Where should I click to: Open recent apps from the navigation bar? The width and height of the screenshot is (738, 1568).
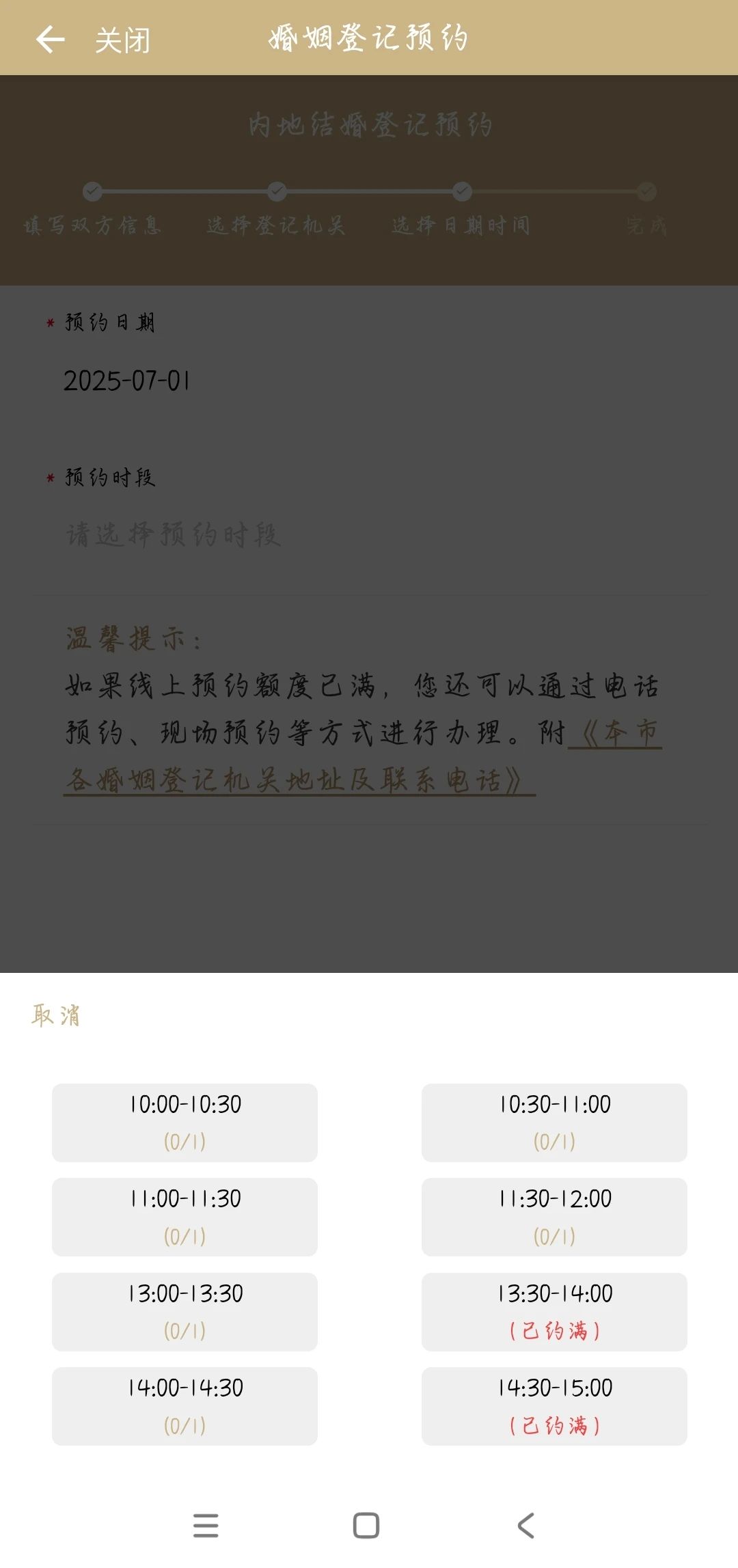[206, 1526]
